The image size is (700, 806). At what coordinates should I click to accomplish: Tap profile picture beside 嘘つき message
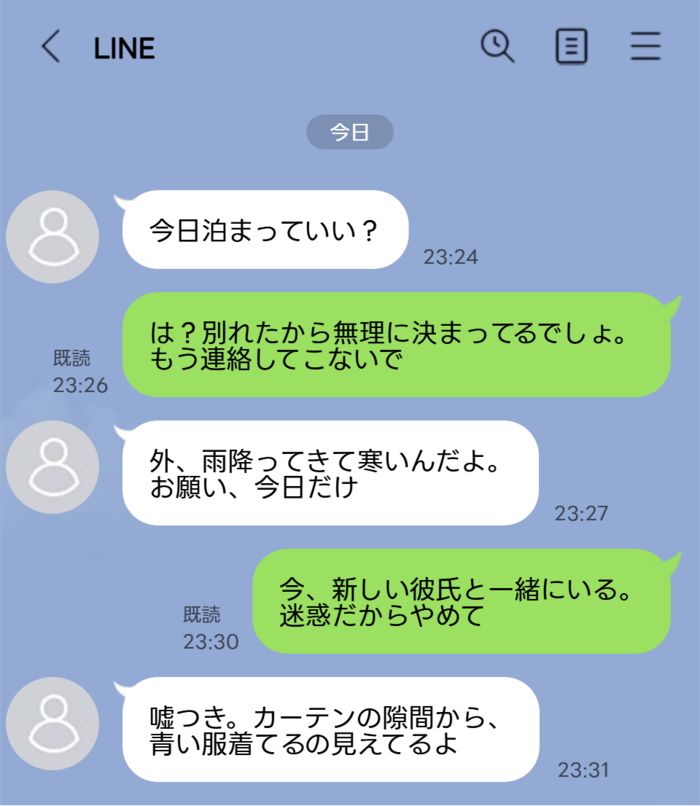click(x=52, y=723)
